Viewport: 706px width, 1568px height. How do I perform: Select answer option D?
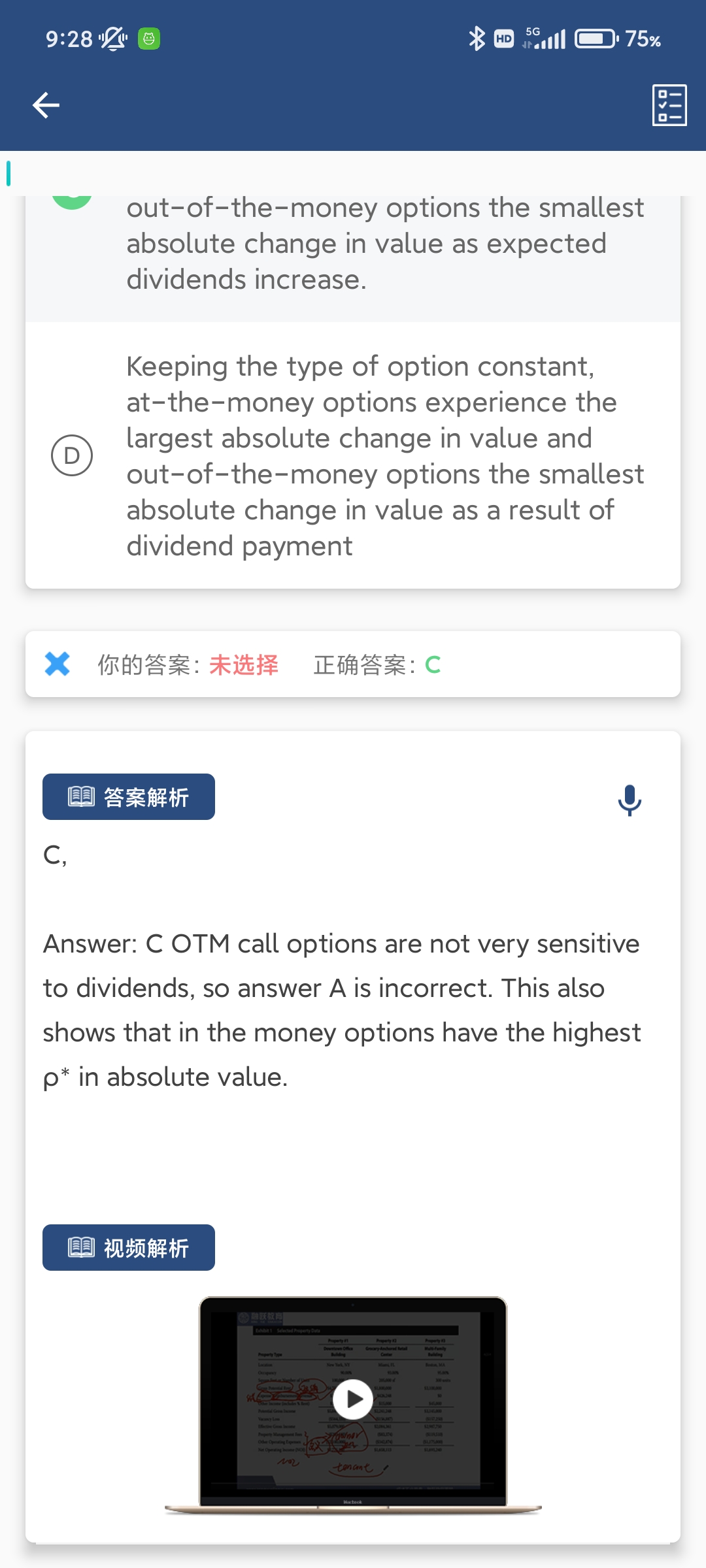coord(72,455)
